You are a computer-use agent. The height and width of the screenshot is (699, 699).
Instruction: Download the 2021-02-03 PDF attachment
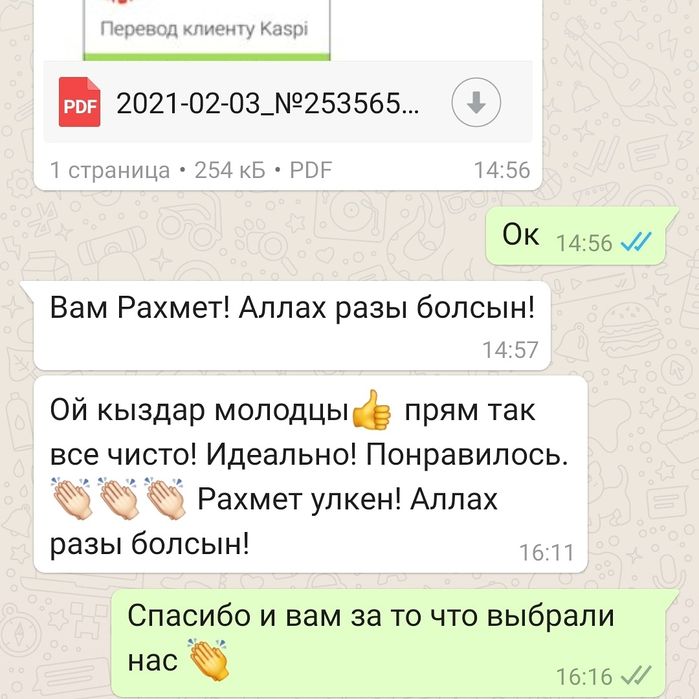pos(476,103)
